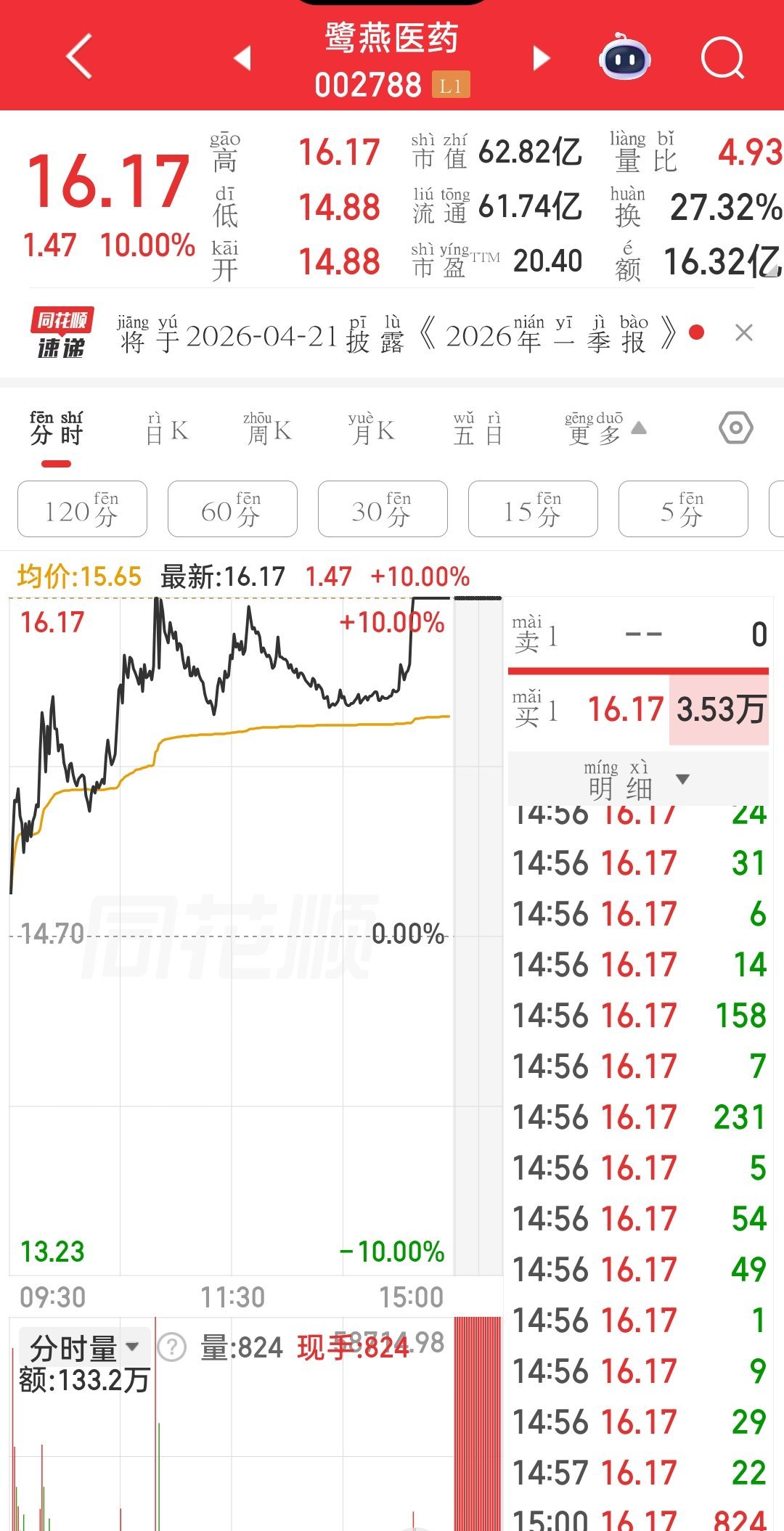This screenshot has height=1531, width=784.
Task: Click the back arrow to exit the page
Action: pos(78,58)
